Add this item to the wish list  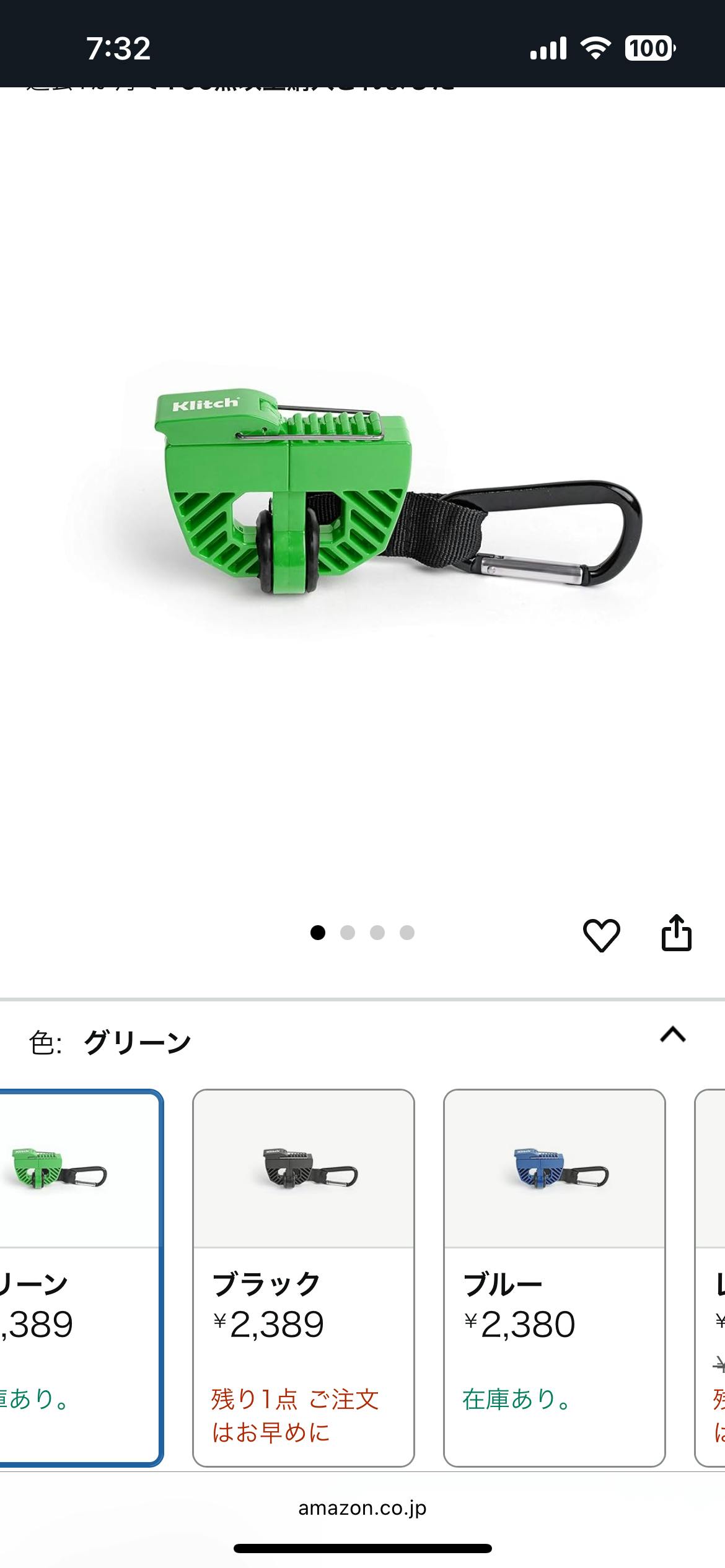tap(601, 934)
